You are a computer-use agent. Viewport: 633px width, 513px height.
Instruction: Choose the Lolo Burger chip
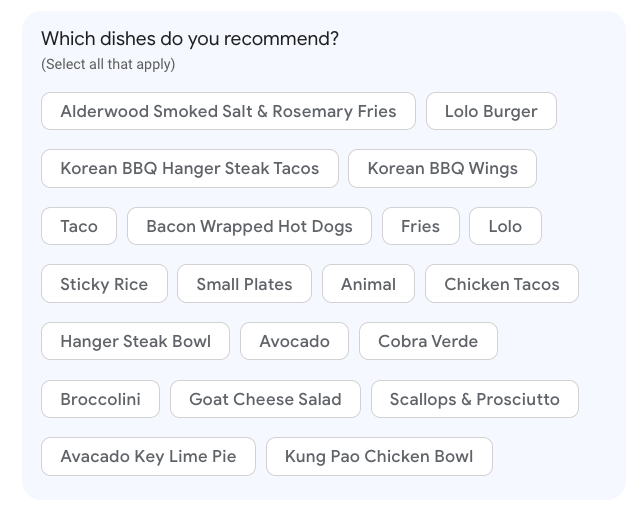click(x=491, y=111)
